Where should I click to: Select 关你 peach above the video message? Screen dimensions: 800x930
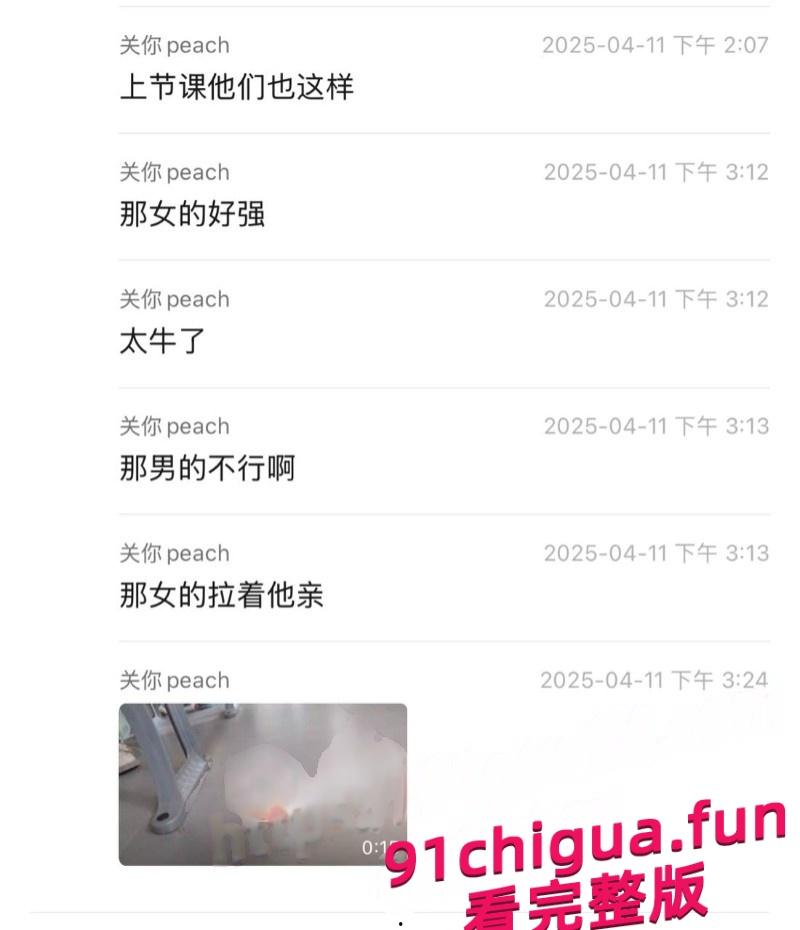(x=173, y=680)
